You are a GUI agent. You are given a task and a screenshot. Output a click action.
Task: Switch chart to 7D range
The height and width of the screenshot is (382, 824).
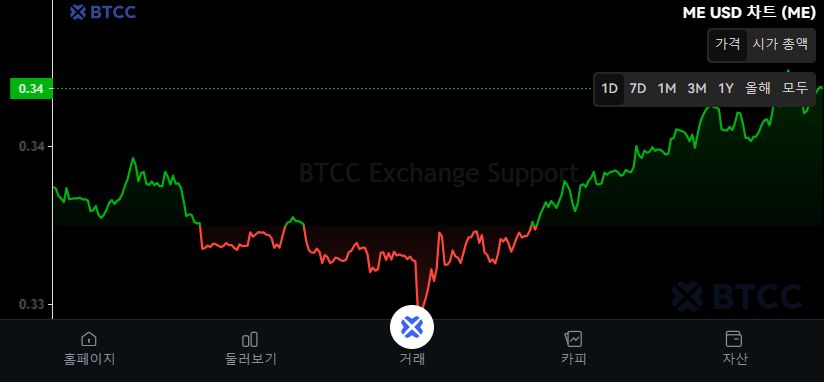[637, 89]
